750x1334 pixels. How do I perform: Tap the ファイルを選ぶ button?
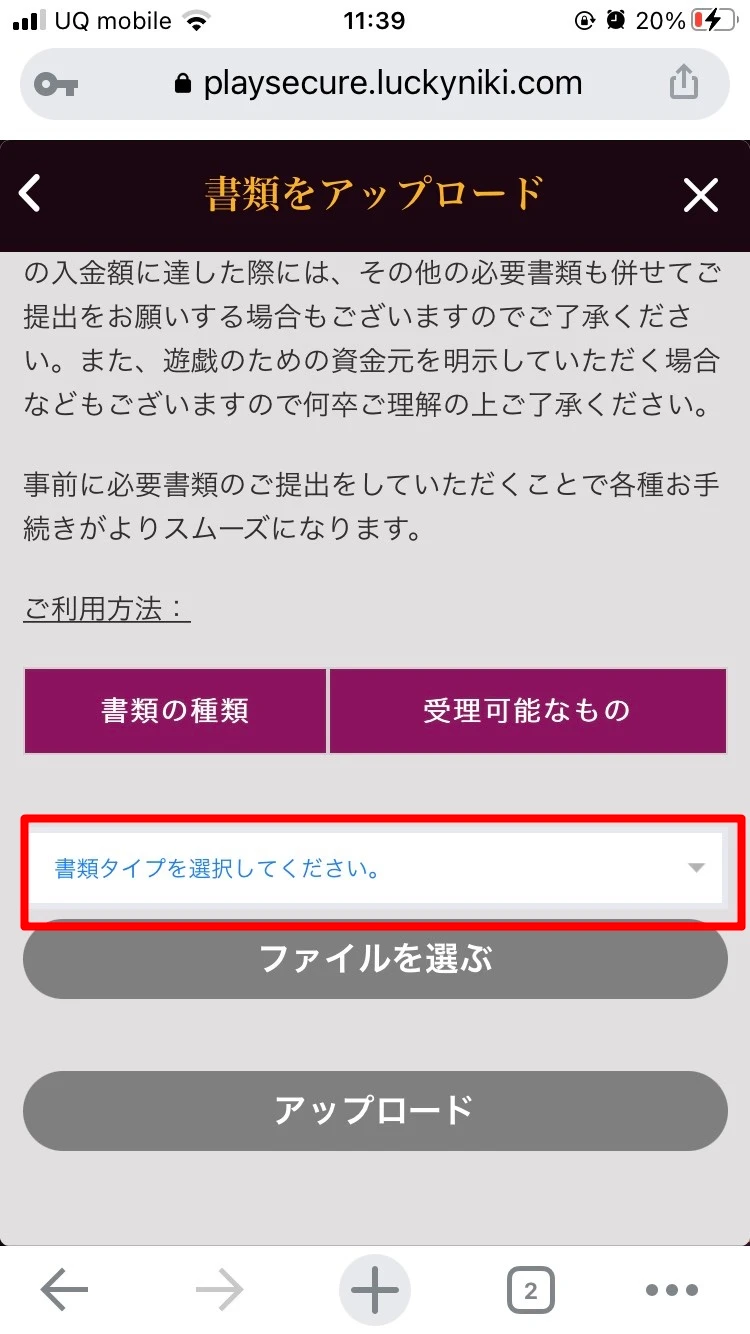click(375, 962)
